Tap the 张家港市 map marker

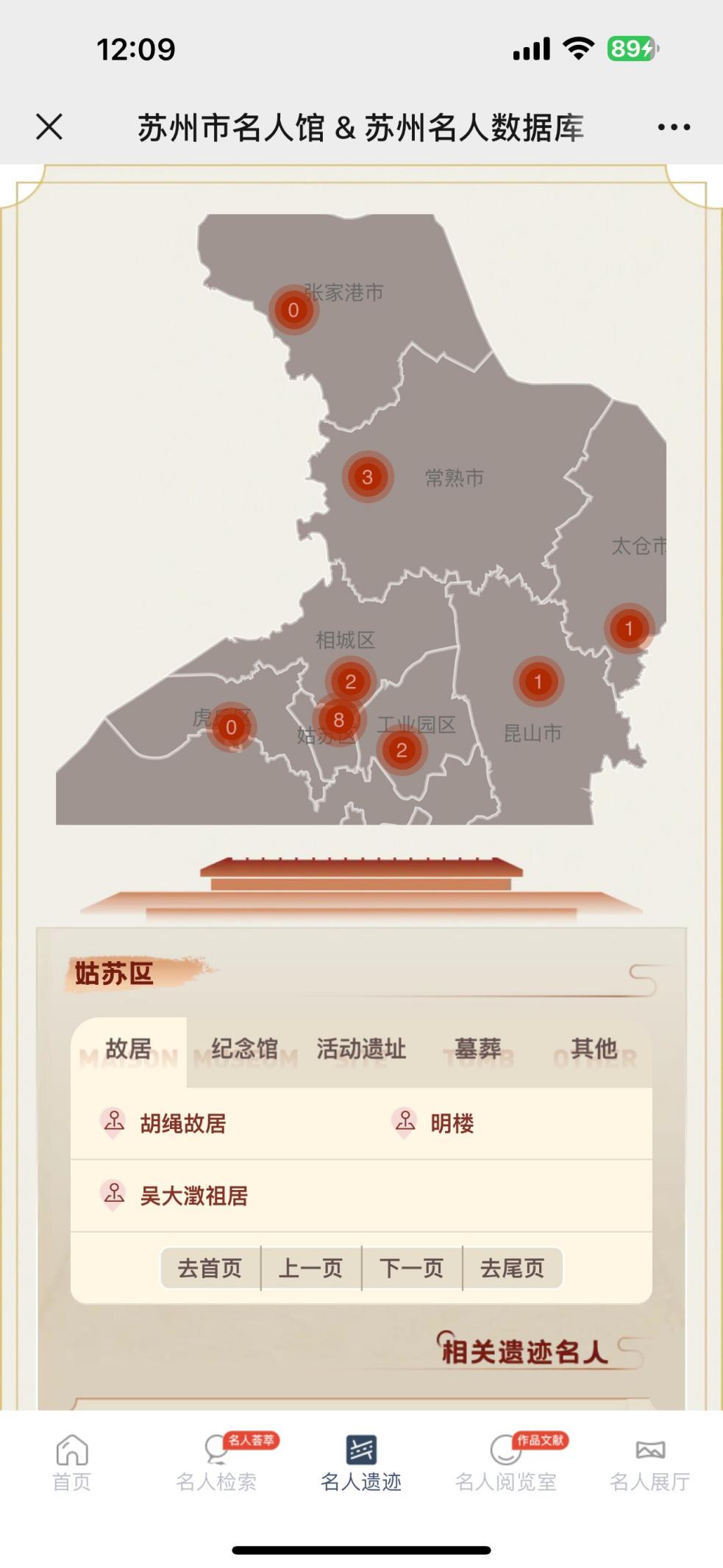pyautogui.click(x=293, y=310)
